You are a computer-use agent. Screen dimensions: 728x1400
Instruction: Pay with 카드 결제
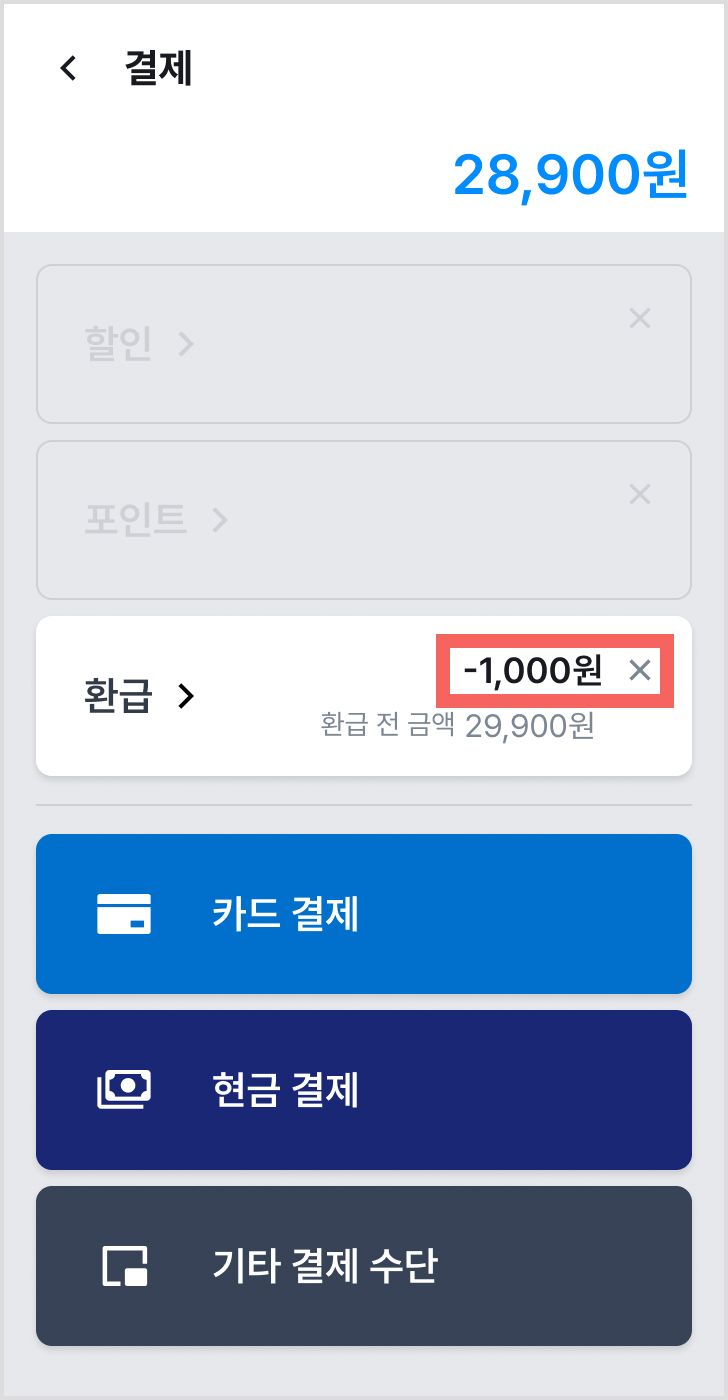pos(364,914)
